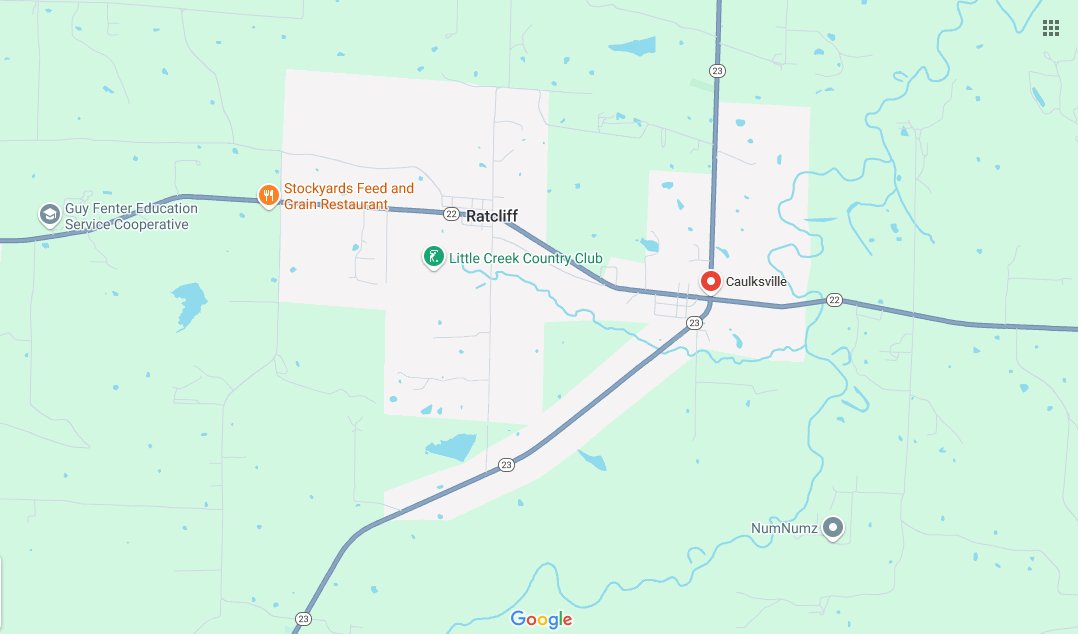Open the Google apps grid

tap(1051, 28)
